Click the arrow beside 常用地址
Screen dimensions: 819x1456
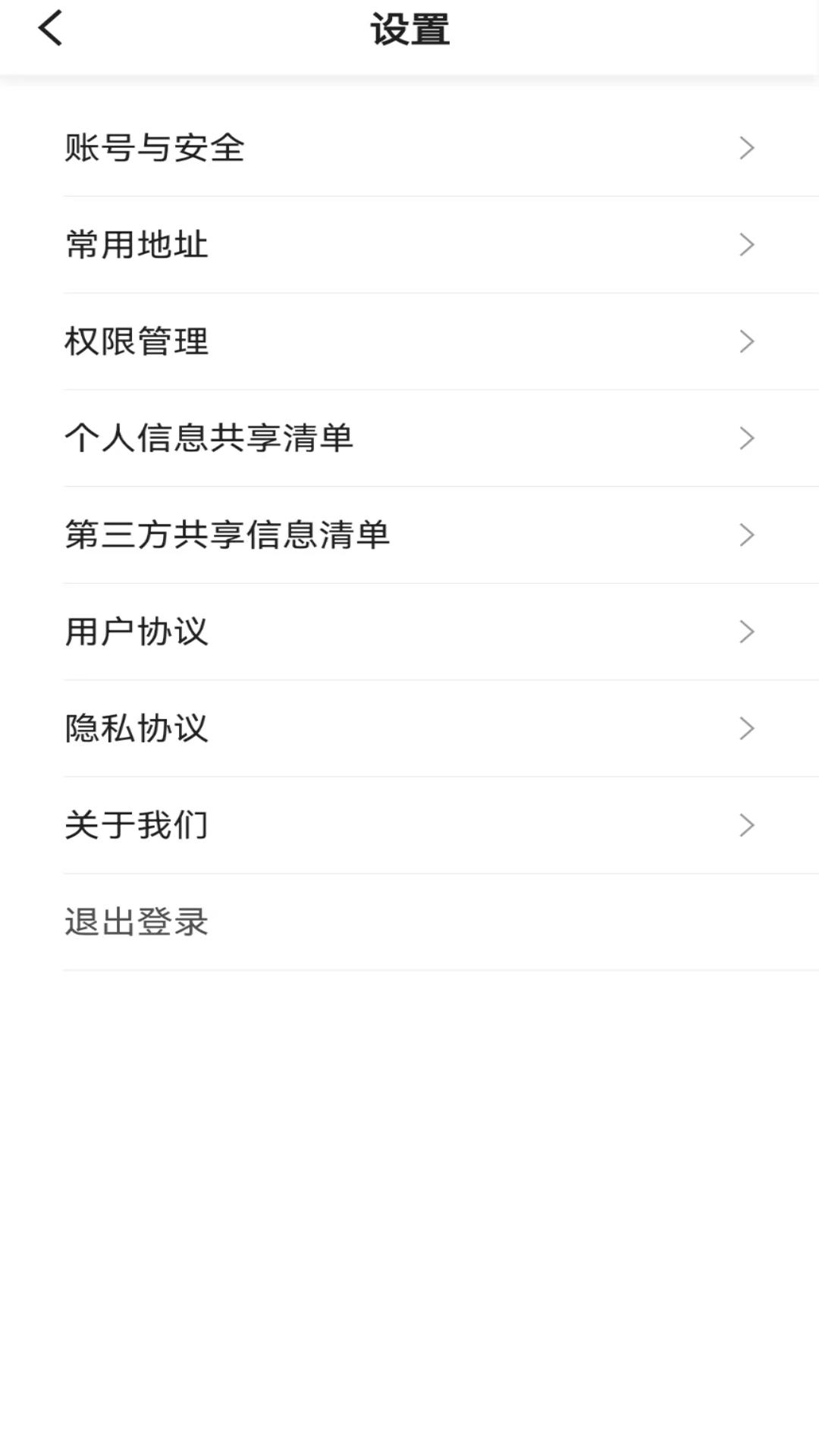[747, 244]
